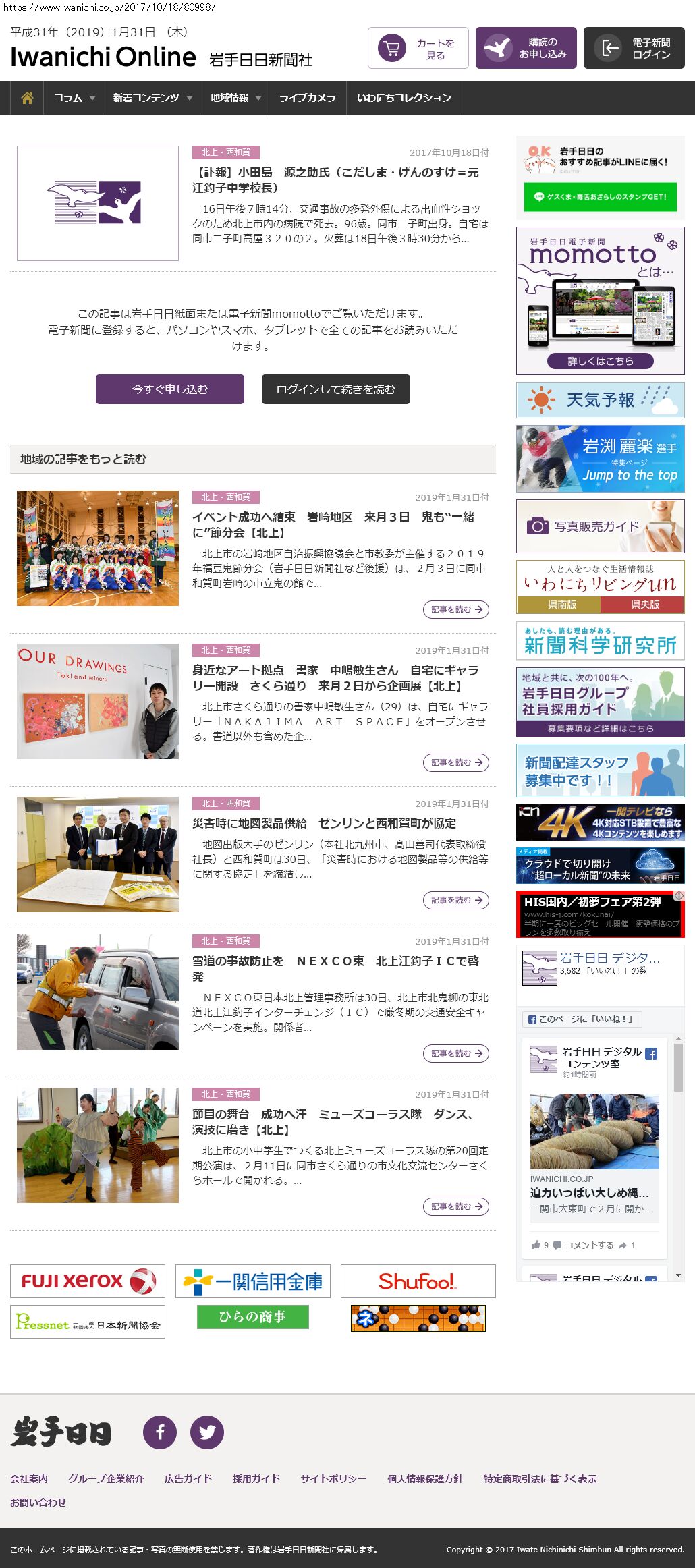Image resolution: width=695 pixels, height=1568 pixels.
Task: Tap 詳しくはこちら on momotto banner
Action: [x=601, y=361]
